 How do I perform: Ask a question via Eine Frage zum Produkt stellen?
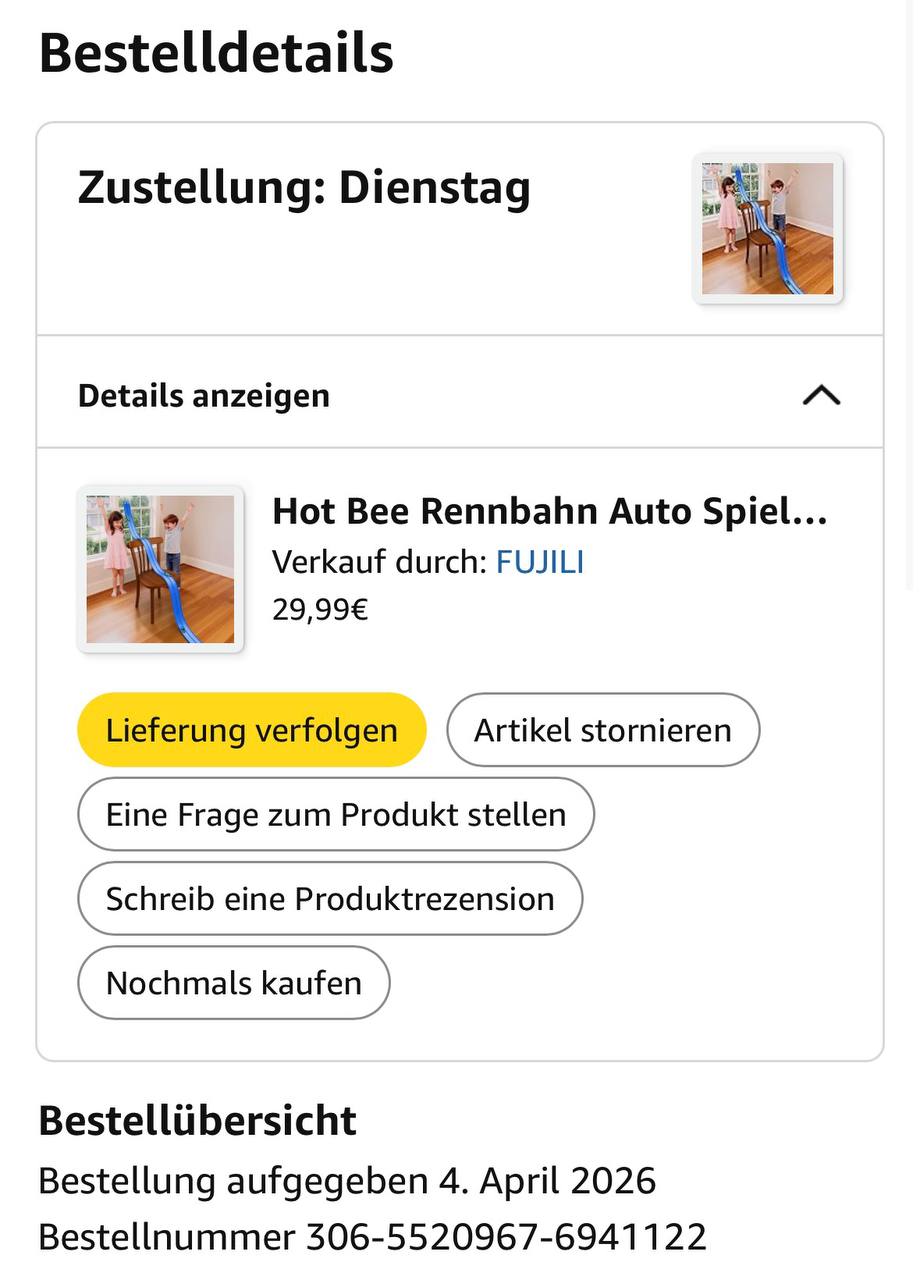[x=336, y=814]
